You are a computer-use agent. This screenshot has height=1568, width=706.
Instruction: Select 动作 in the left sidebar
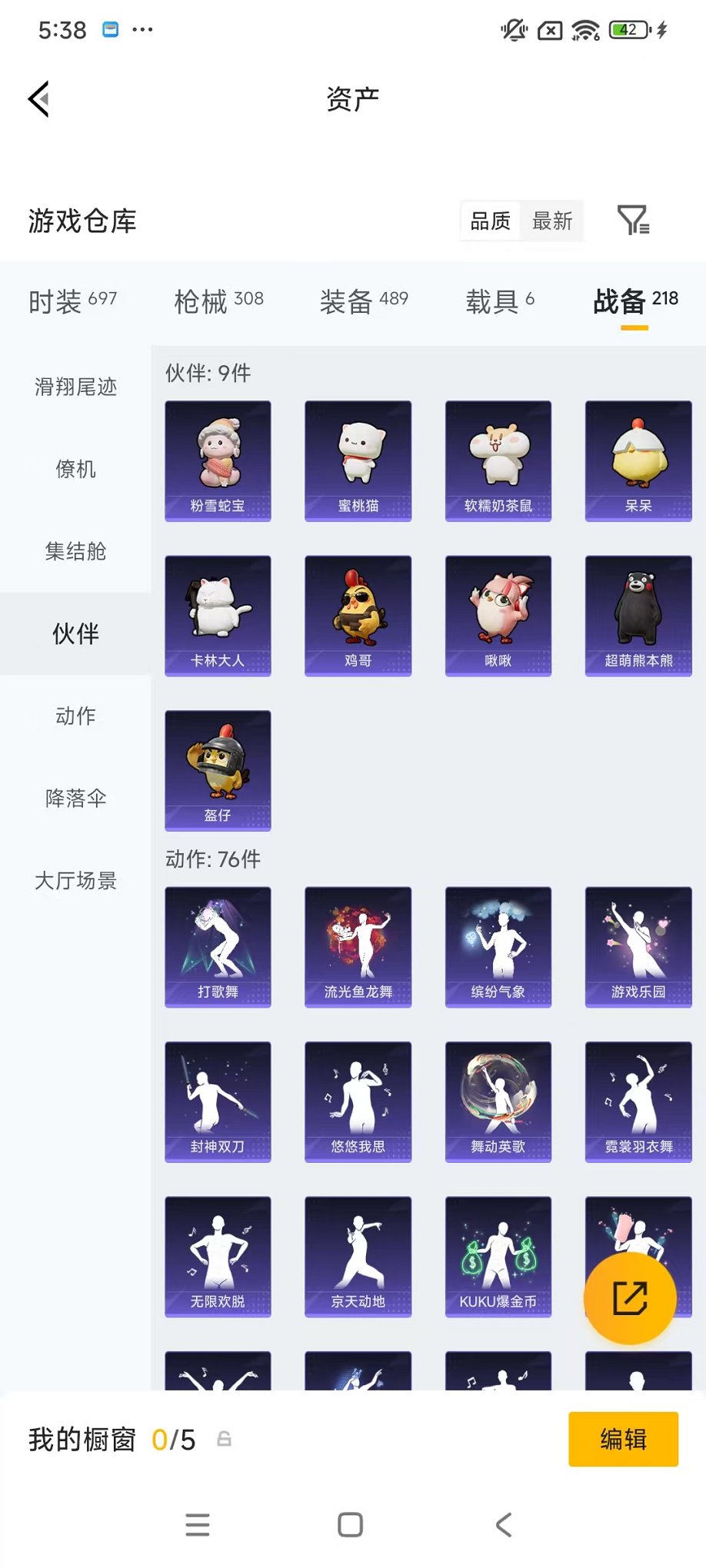pos(74,716)
